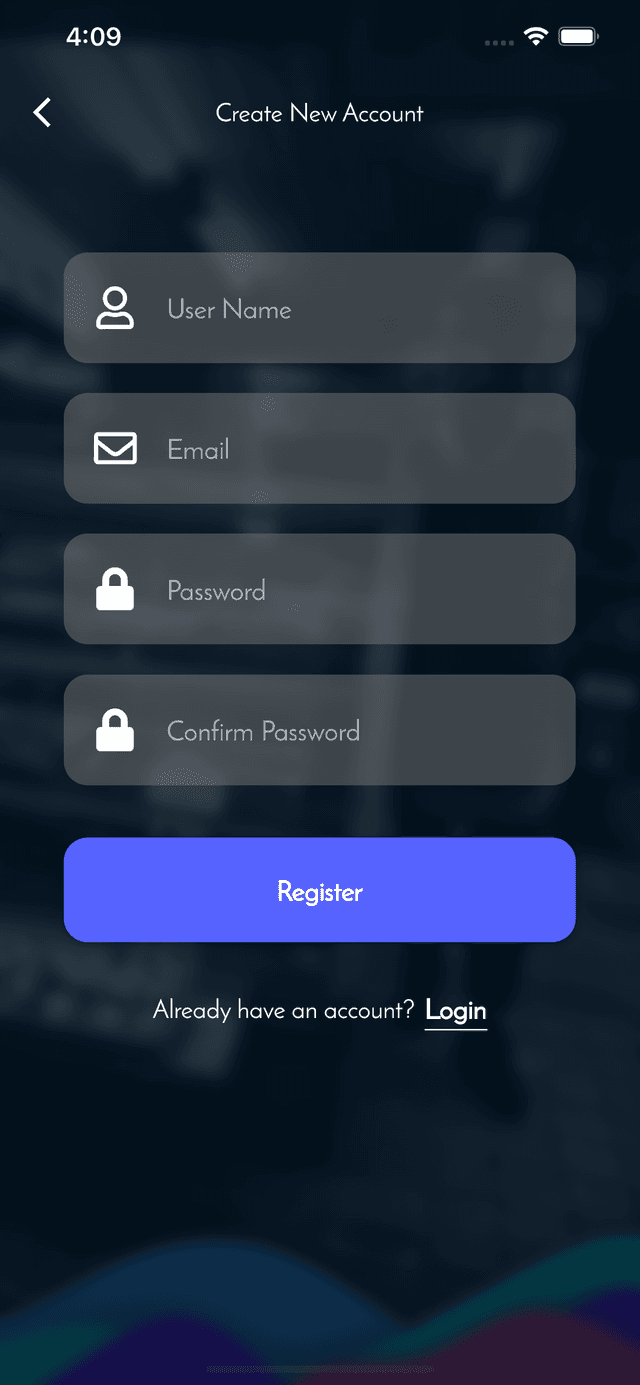Image resolution: width=640 pixels, height=1385 pixels.
Task: Submit the form with Register
Action: click(x=320, y=891)
